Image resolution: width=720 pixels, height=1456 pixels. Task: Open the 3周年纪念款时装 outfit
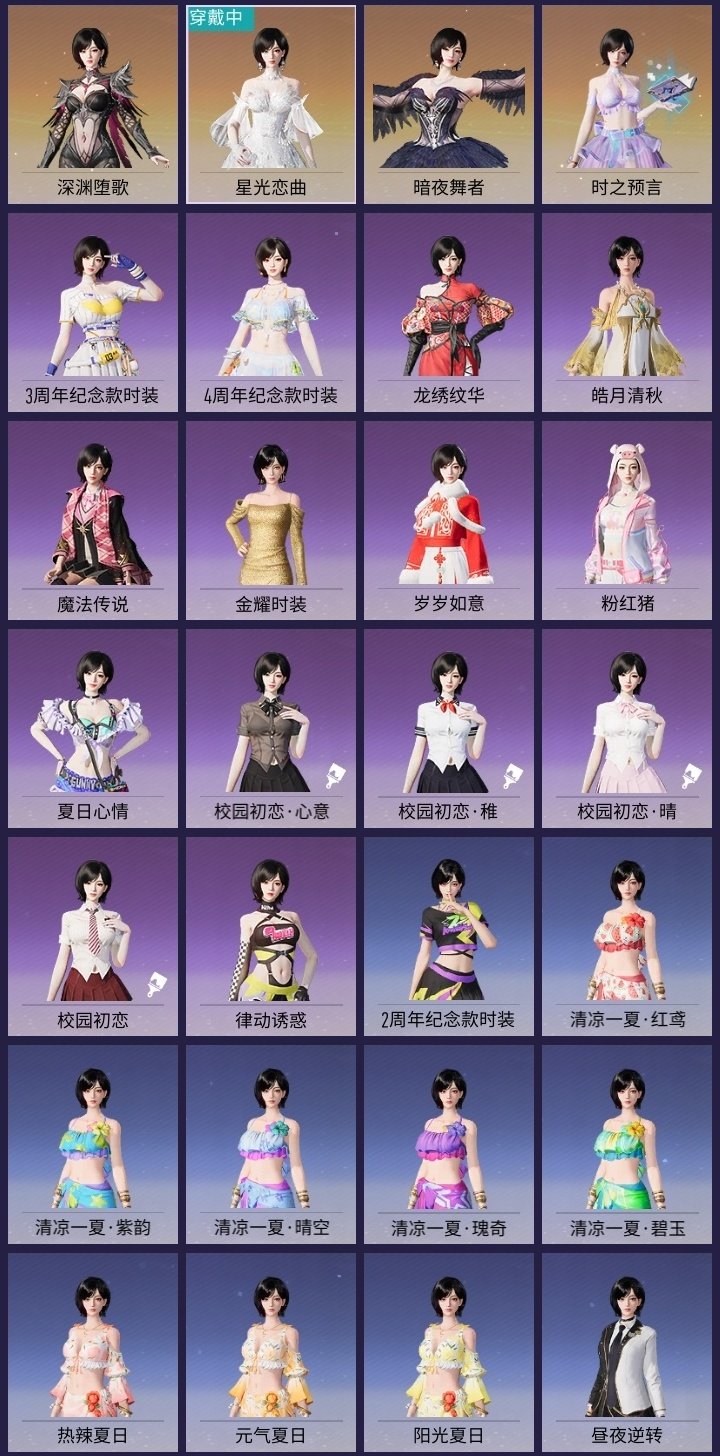pyautogui.click(x=90, y=305)
